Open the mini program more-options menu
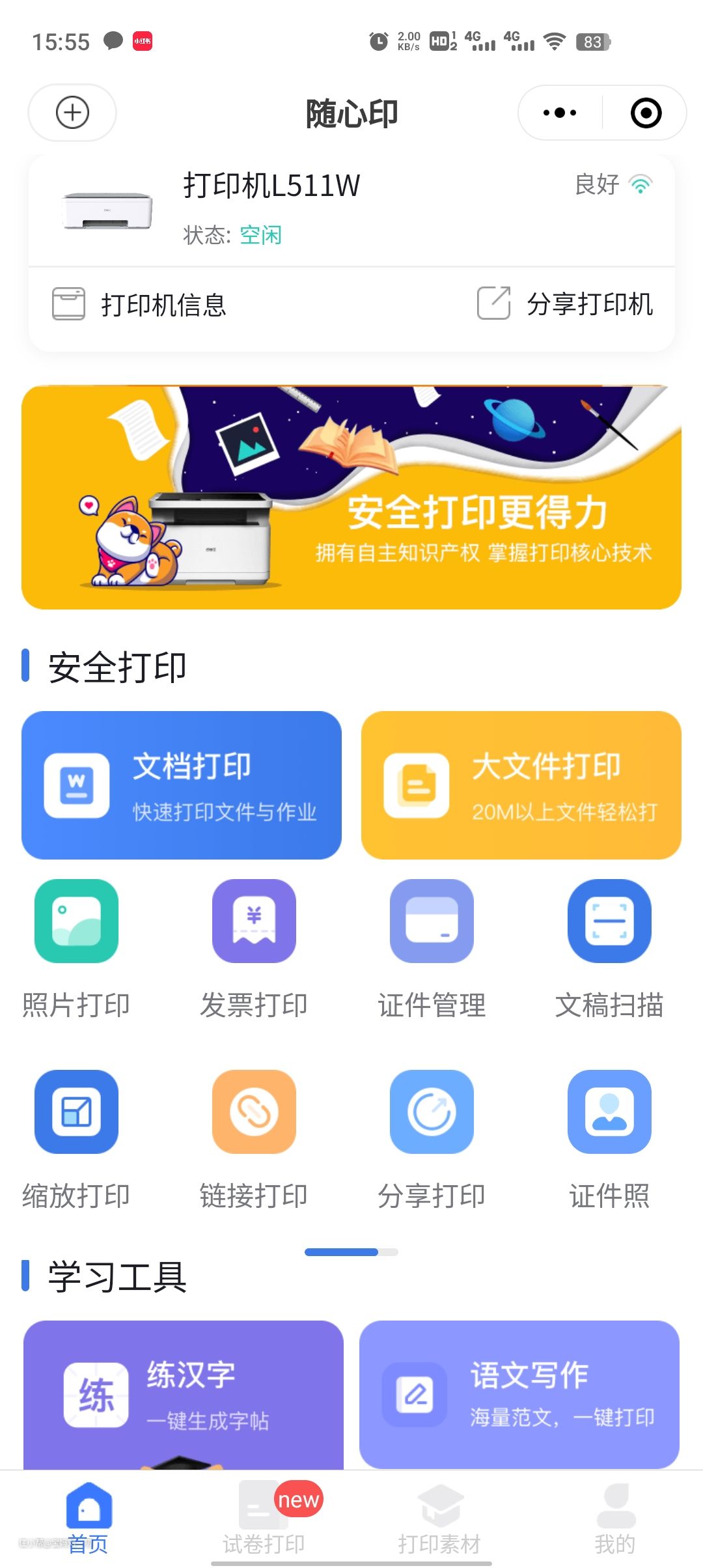The image size is (703, 1568). [x=560, y=113]
